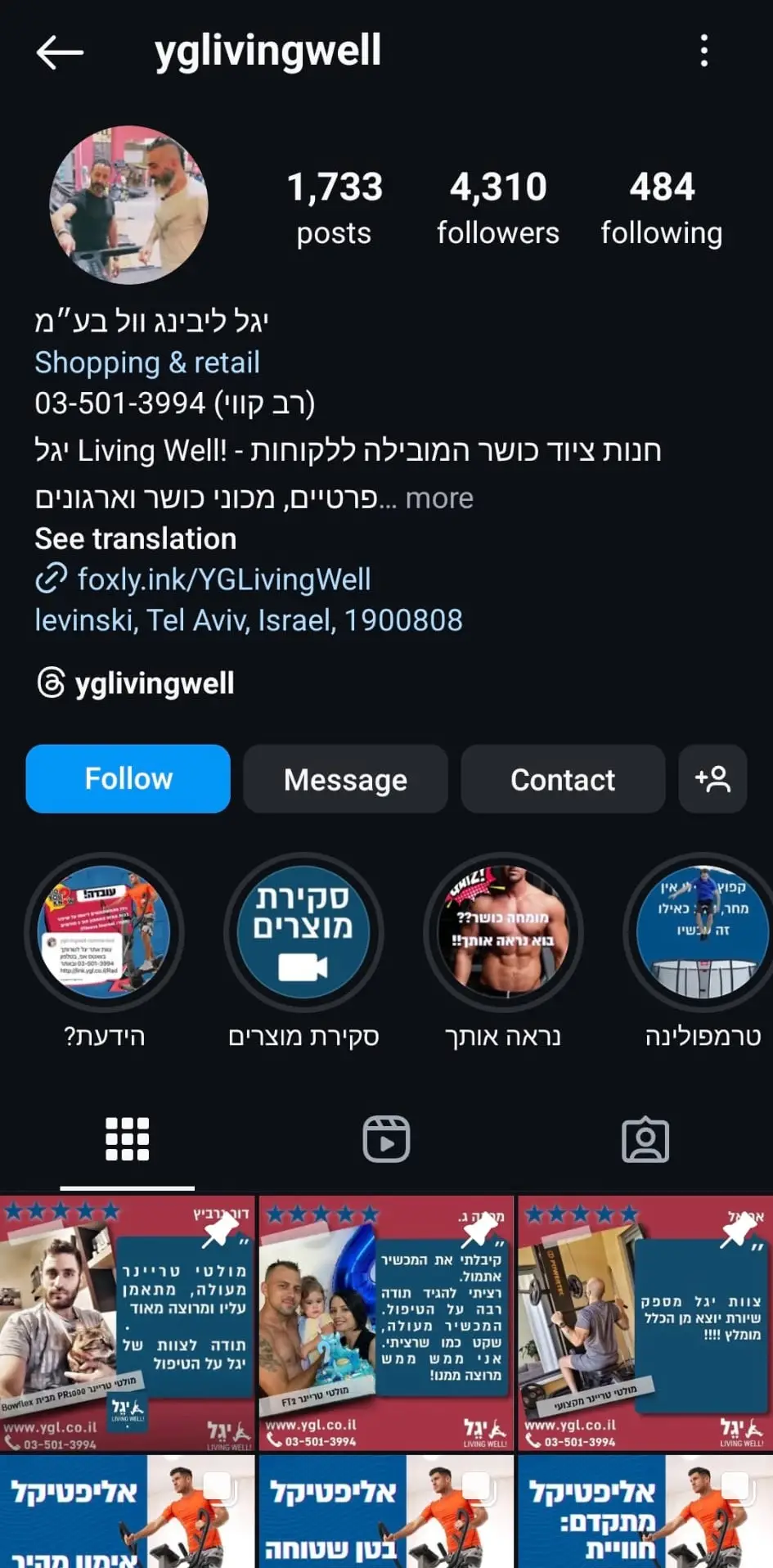This screenshot has width=773, height=1568.
Task: Open the review post mentioning Bowflex PR1000
Action: click(x=128, y=1322)
